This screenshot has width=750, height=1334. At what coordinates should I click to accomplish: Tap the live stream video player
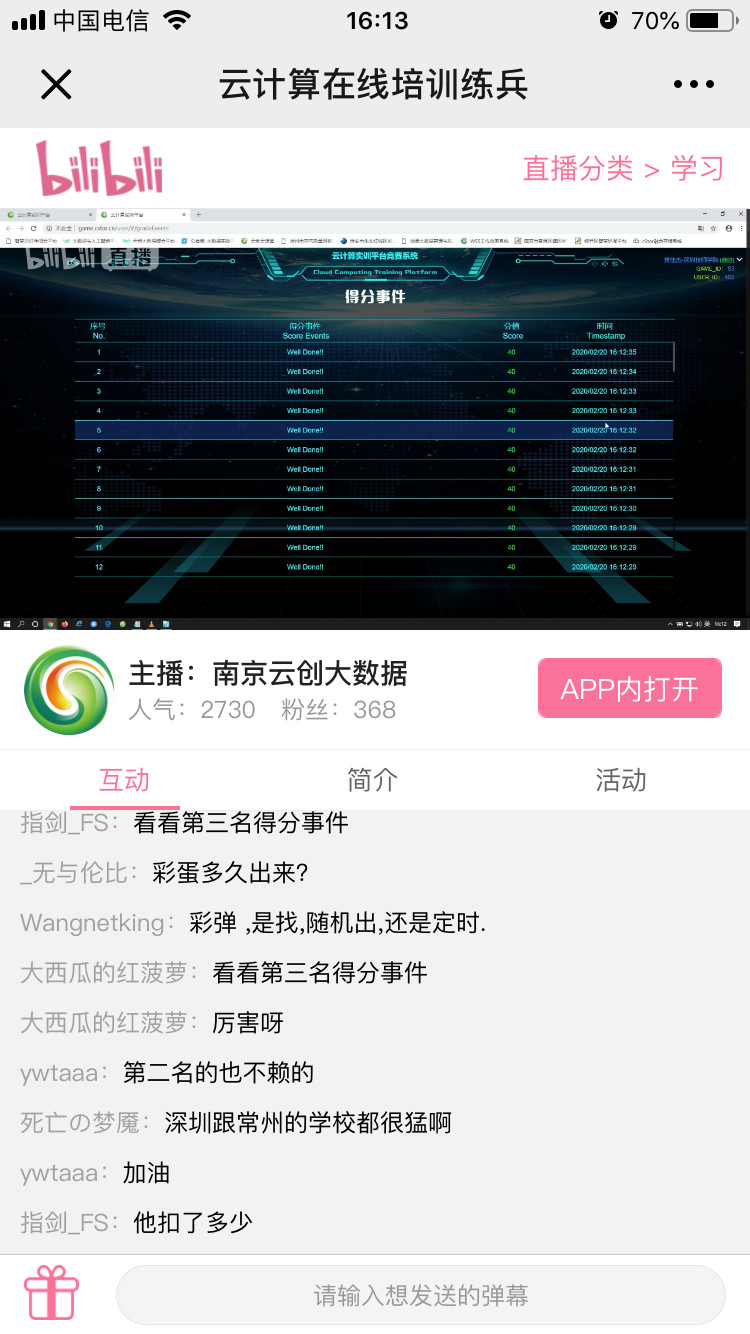375,418
